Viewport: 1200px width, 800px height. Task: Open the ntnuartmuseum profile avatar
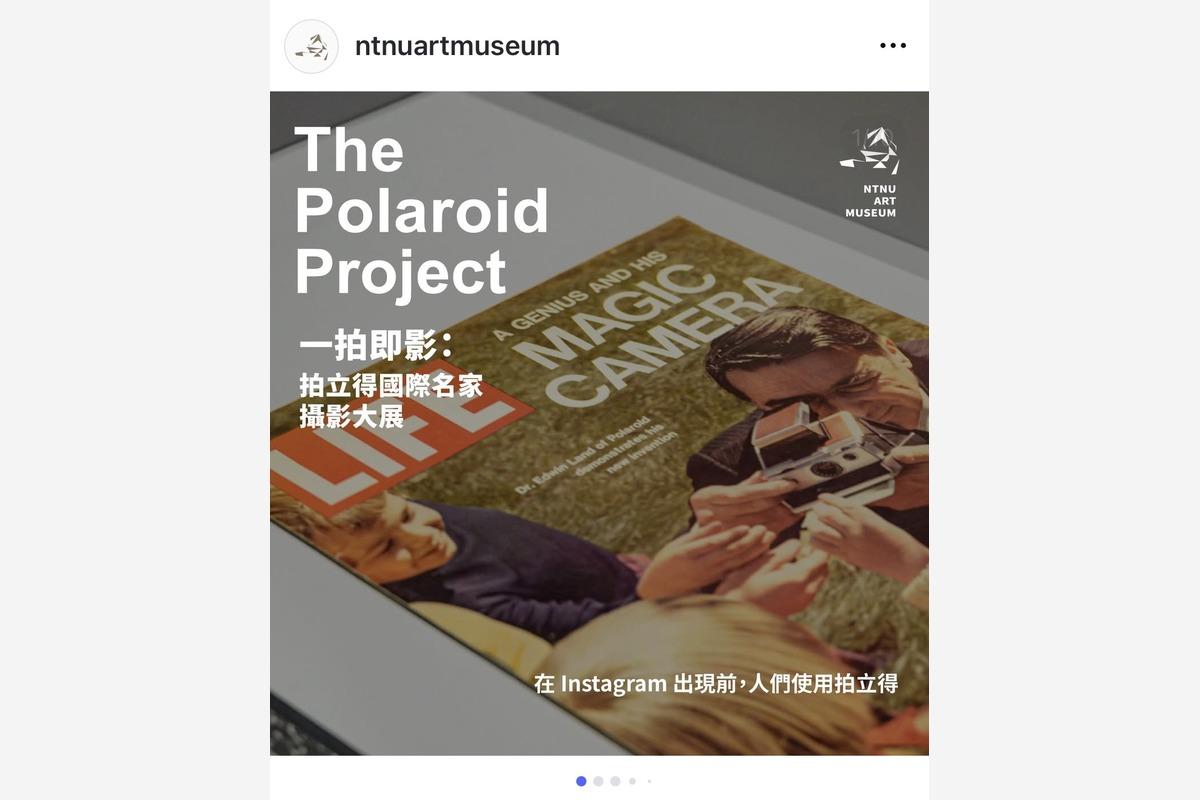pyautogui.click(x=311, y=46)
